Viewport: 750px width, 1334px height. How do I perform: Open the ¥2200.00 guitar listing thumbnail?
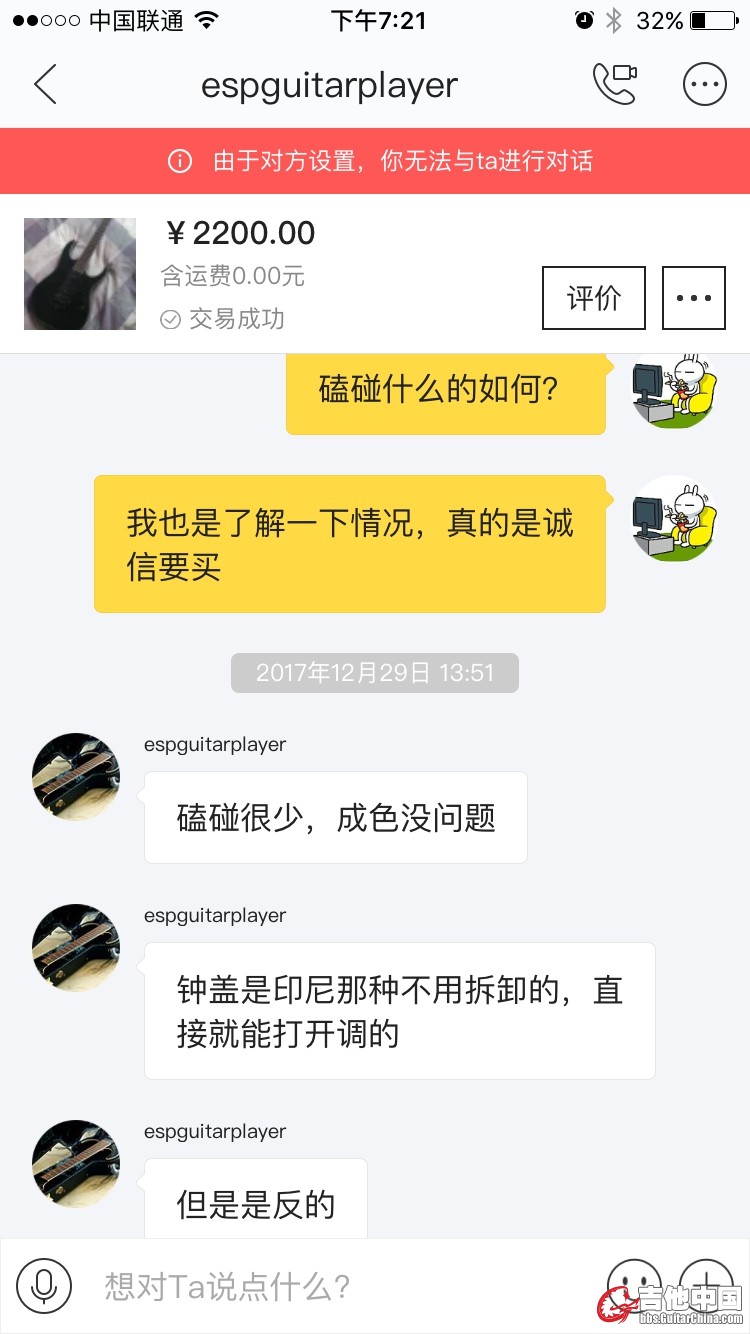tap(80, 274)
